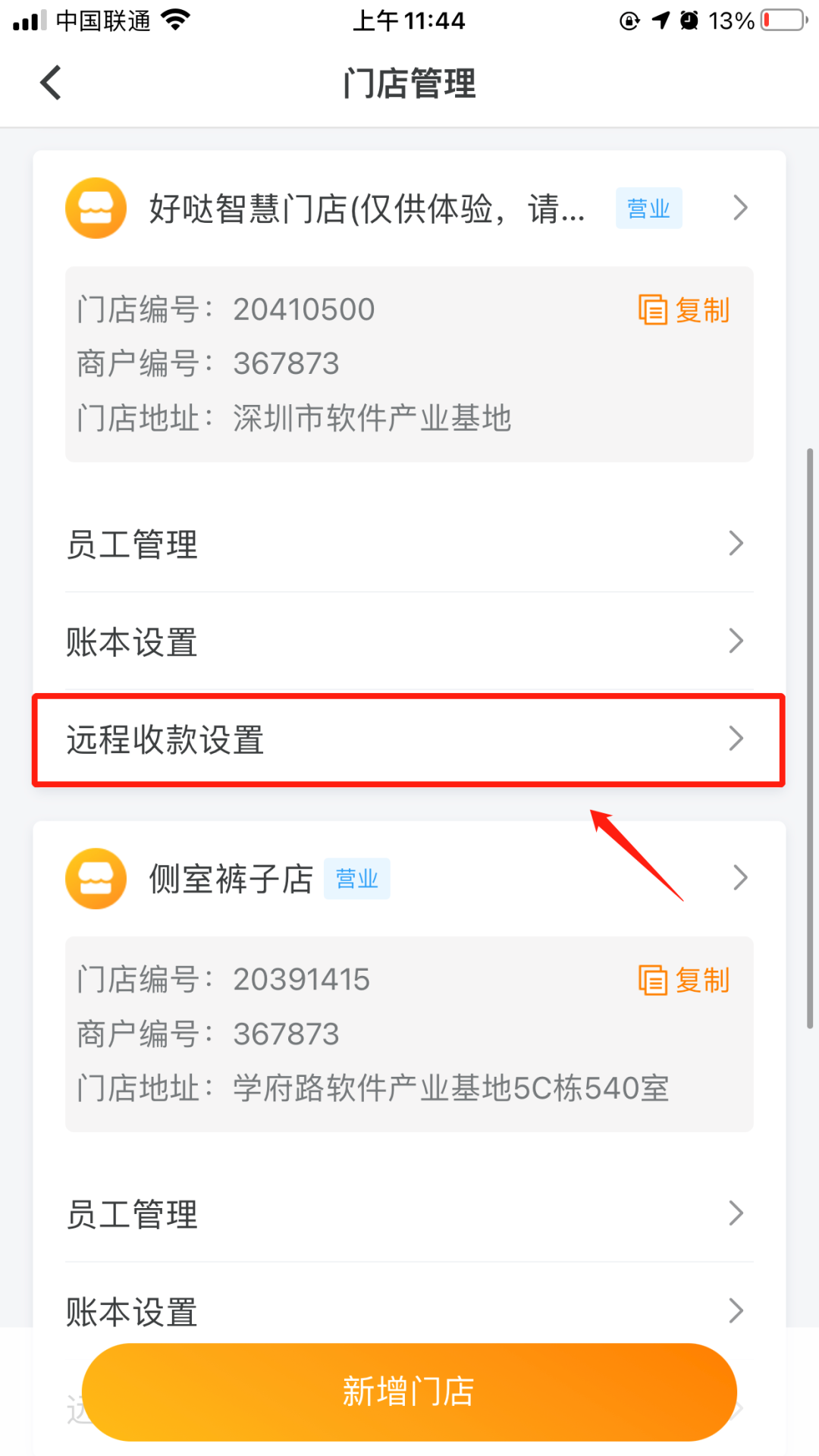Open 员工管理 for 好哒智慧门店

[x=409, y=544]
